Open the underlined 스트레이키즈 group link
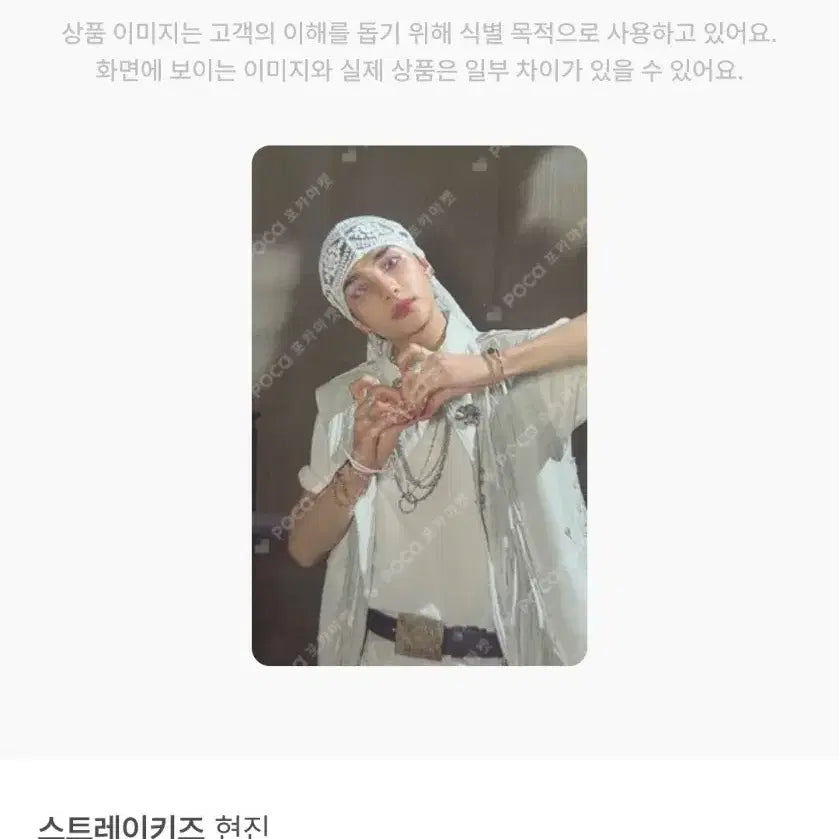Viewport: 839px width, 839px height. (x=120, y=825)
